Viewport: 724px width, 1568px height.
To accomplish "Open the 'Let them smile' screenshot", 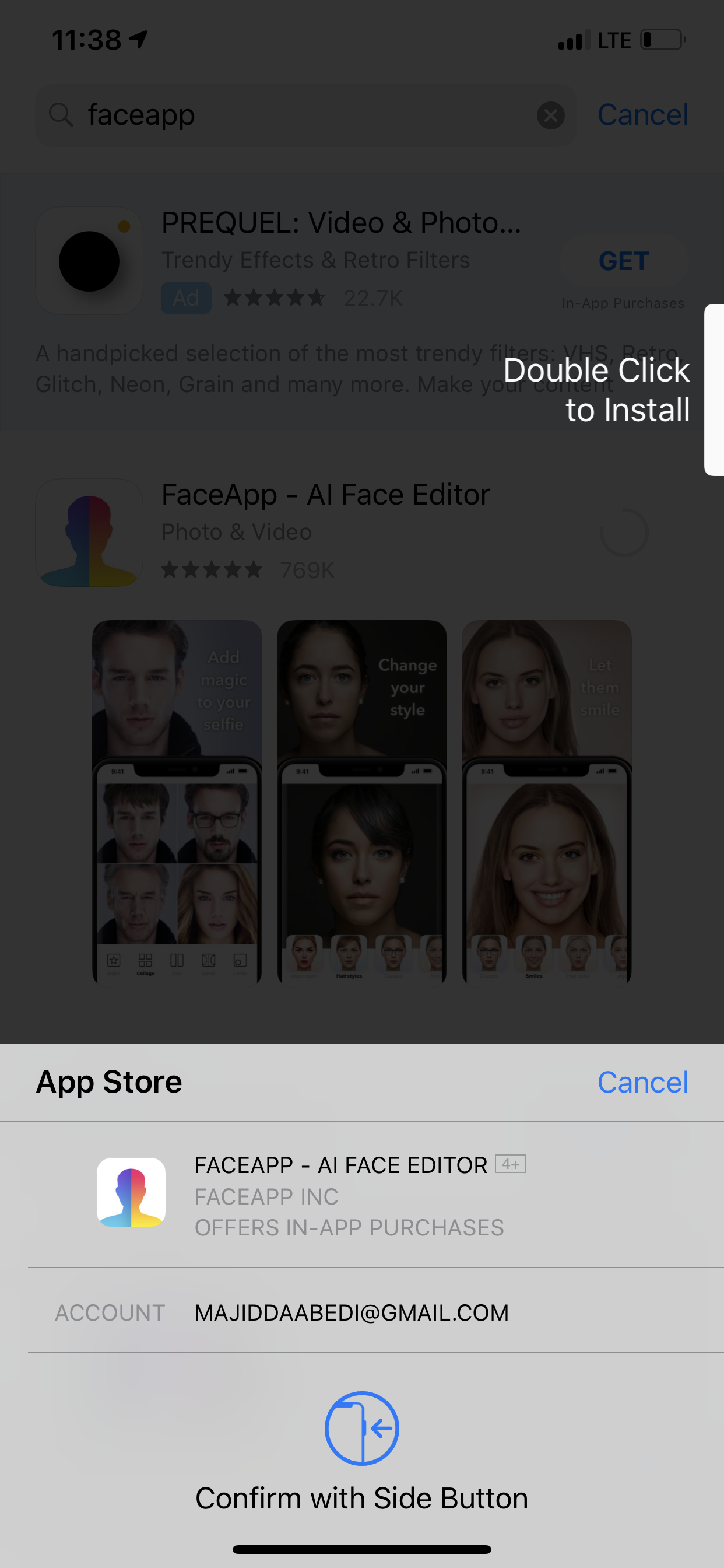I will coord(546,801).
